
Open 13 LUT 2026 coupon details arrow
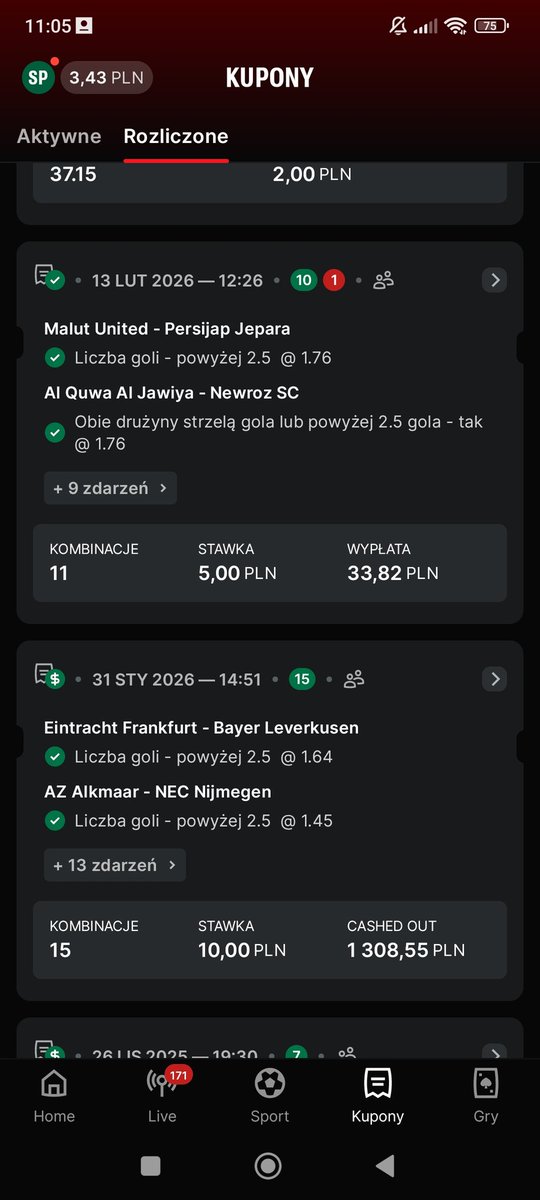[x=494, y=280]
